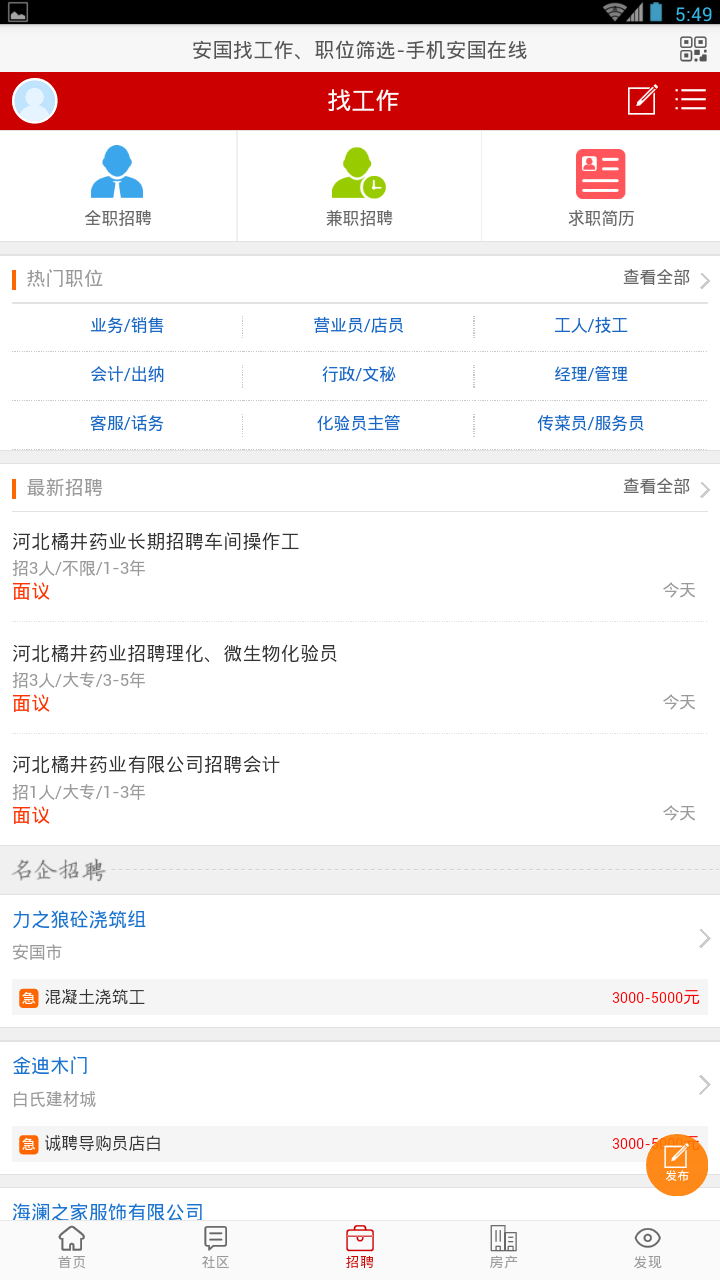Tap the 3000-5000元 salary label on 混凝土浇筑工
This screenshot has width=720, height=1280.
656,997
